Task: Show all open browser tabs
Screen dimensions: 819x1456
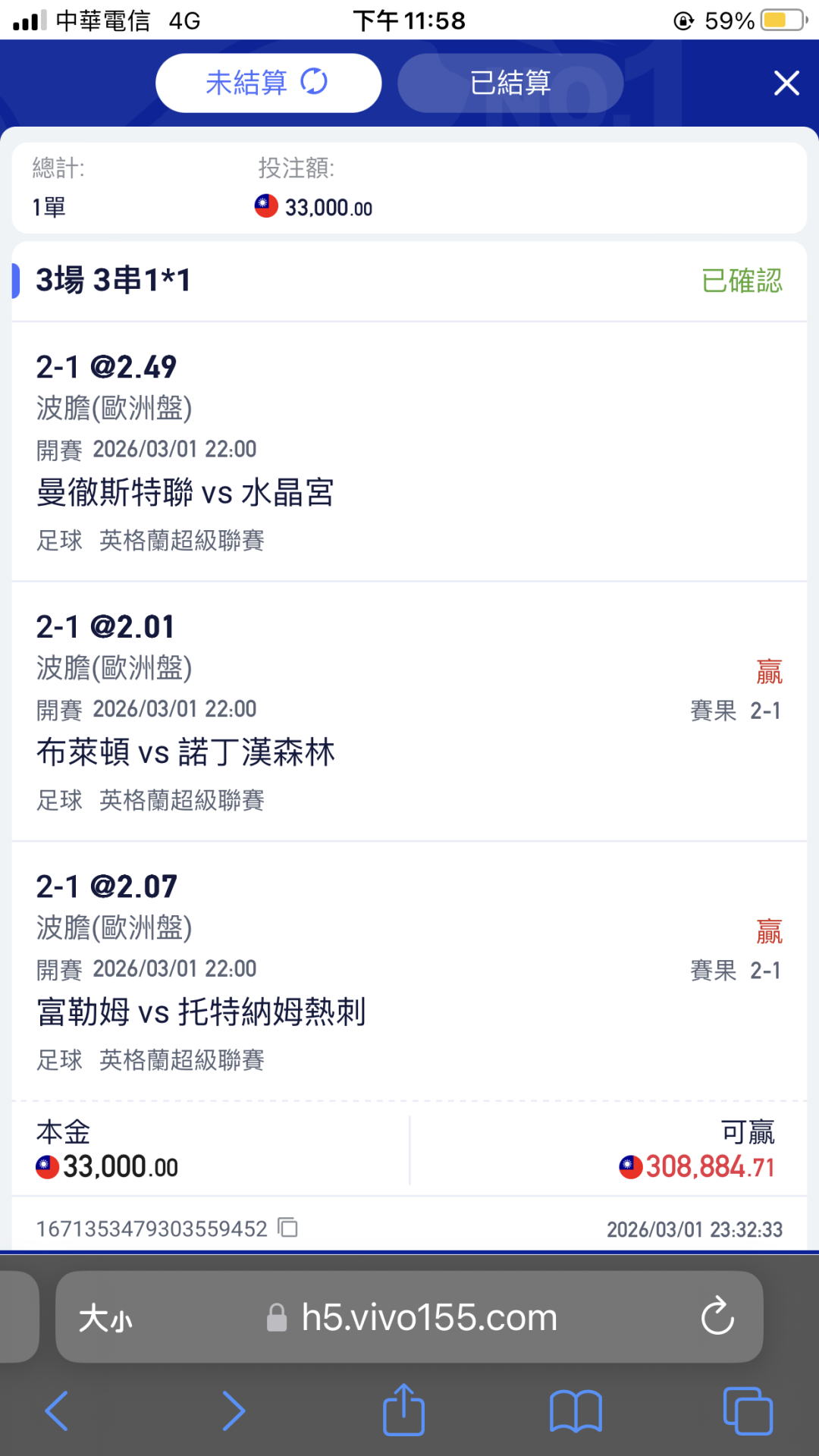Action: click(x=748, y=1411)
